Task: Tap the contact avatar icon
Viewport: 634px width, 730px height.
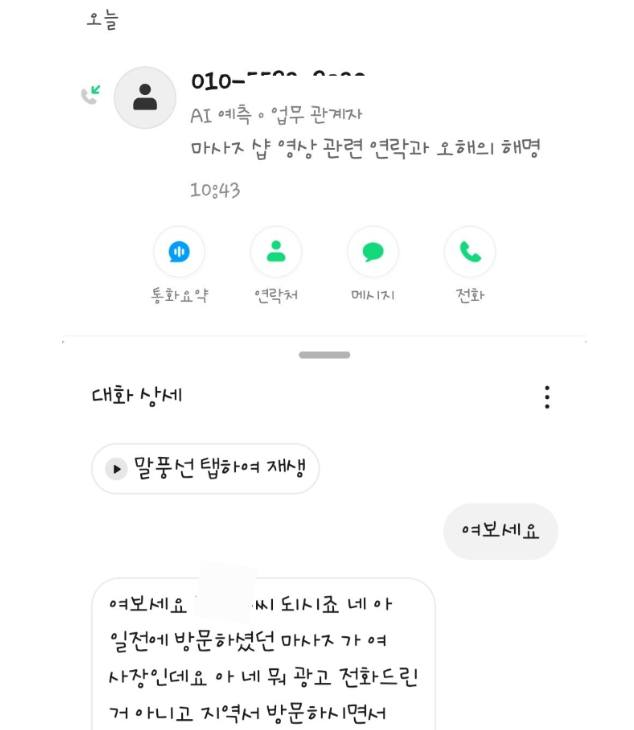Action: coord(145,97)
